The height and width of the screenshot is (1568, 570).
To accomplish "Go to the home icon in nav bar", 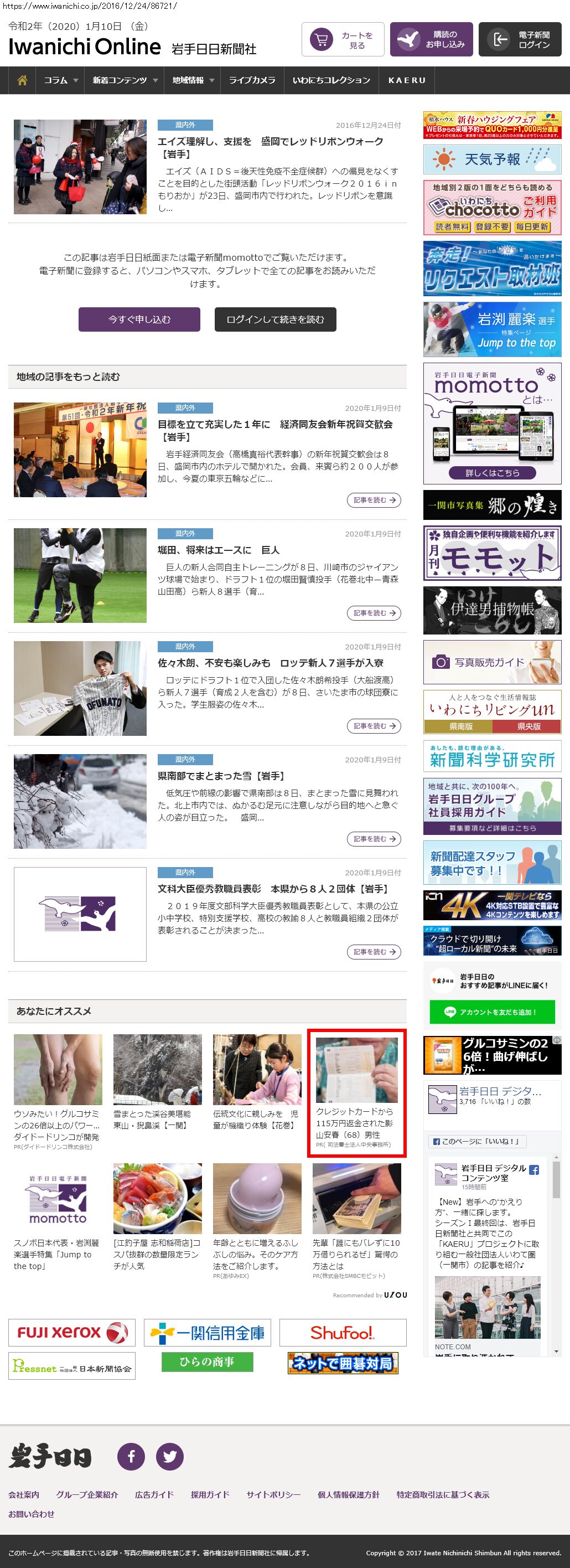I will (x=23, y=80).
